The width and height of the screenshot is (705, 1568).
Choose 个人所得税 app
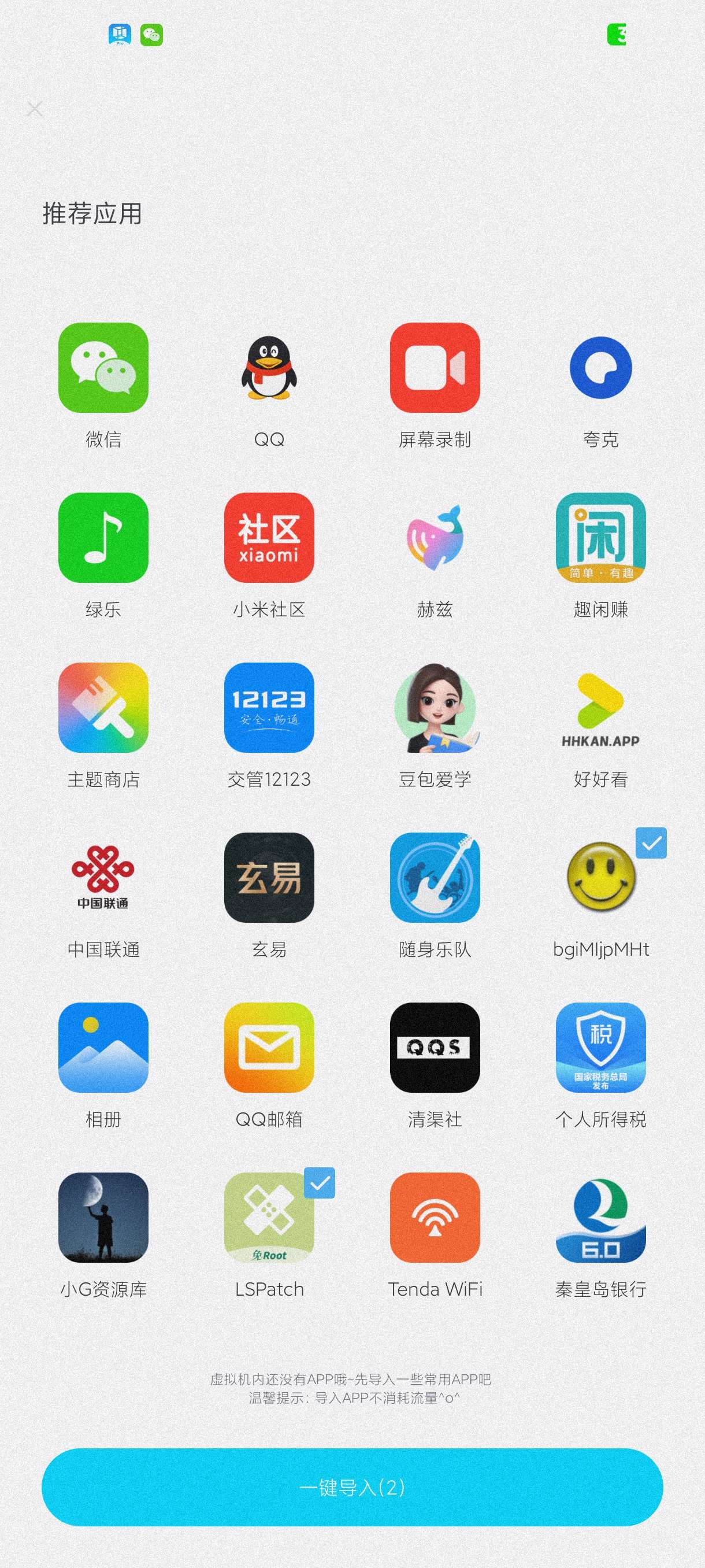(x=600, y=1048)
